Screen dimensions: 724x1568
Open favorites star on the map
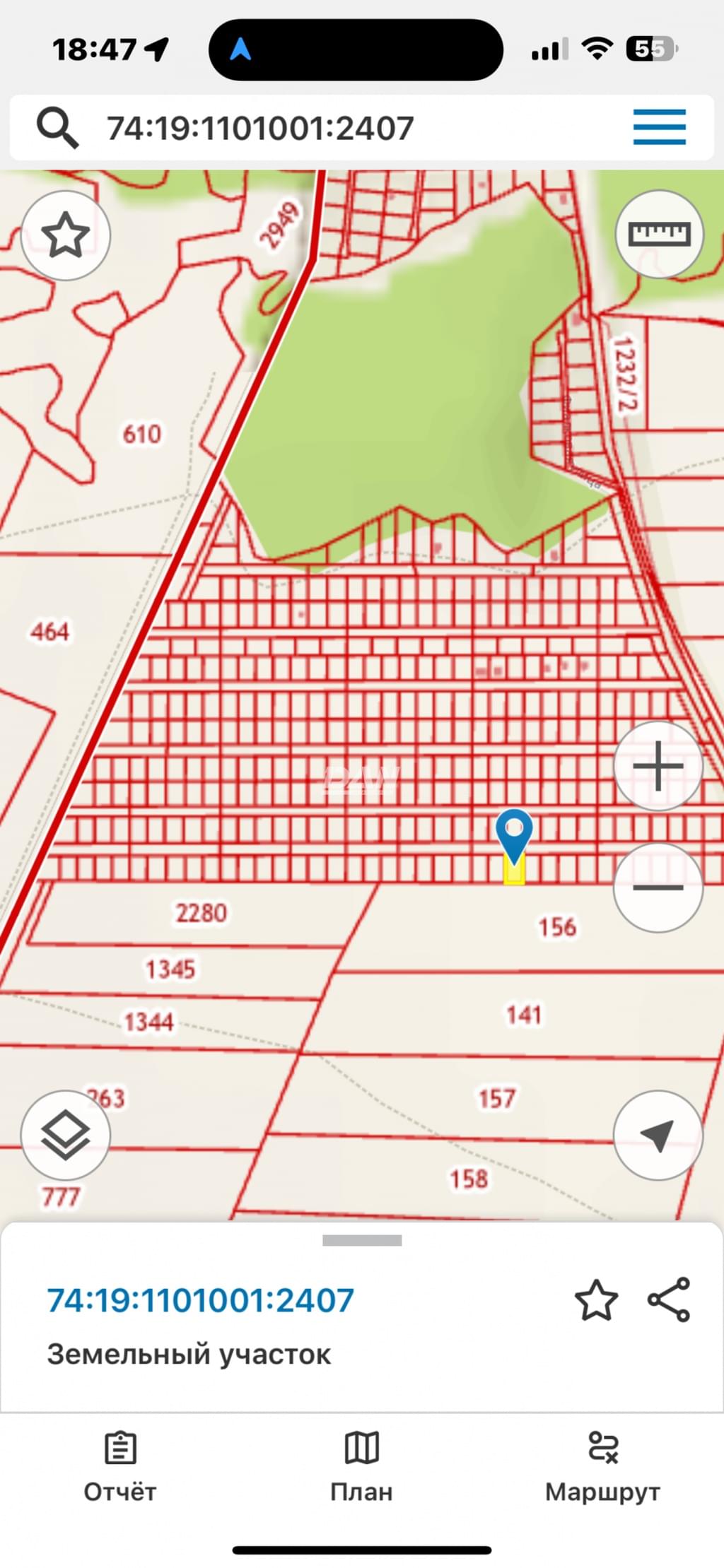(x=66, y=235)
